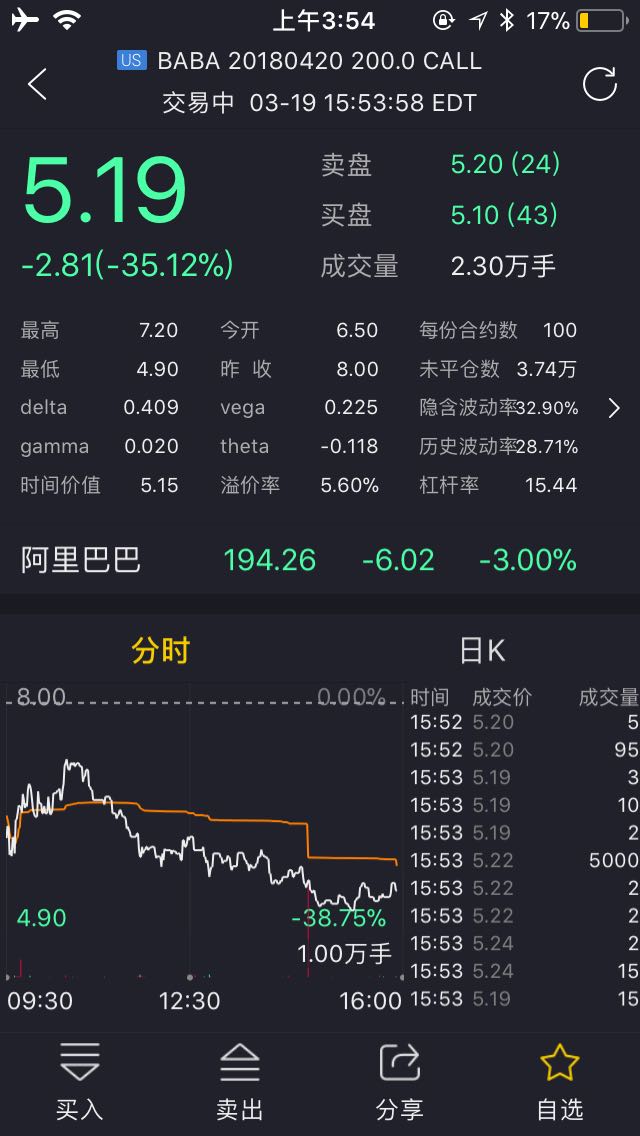Refresh the option quote data
This screenshot has width=640, height=1136.
(x=599, y=84)
